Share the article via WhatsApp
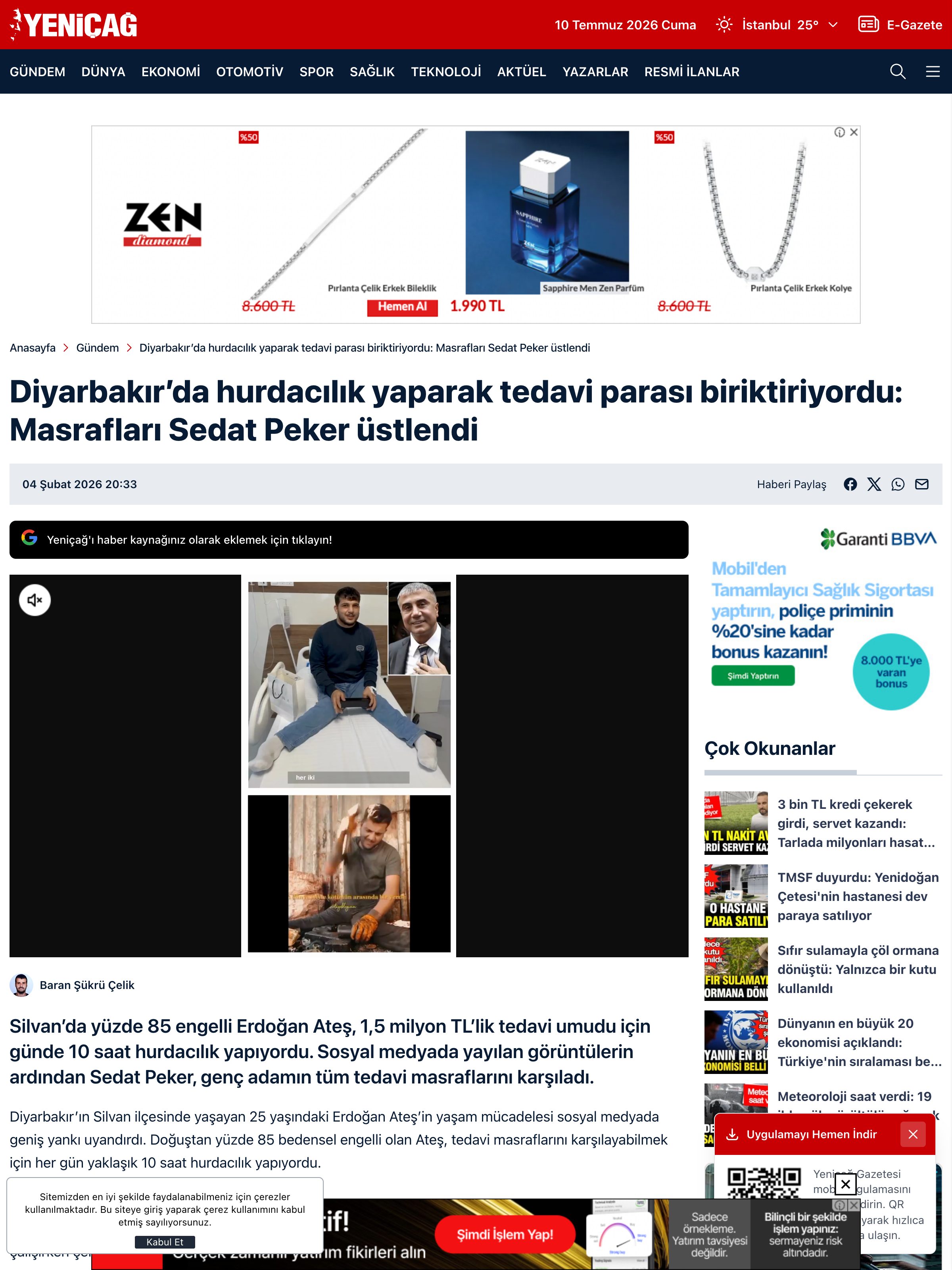The width and height of the screenshot is (952, 1270). (898, 484)
